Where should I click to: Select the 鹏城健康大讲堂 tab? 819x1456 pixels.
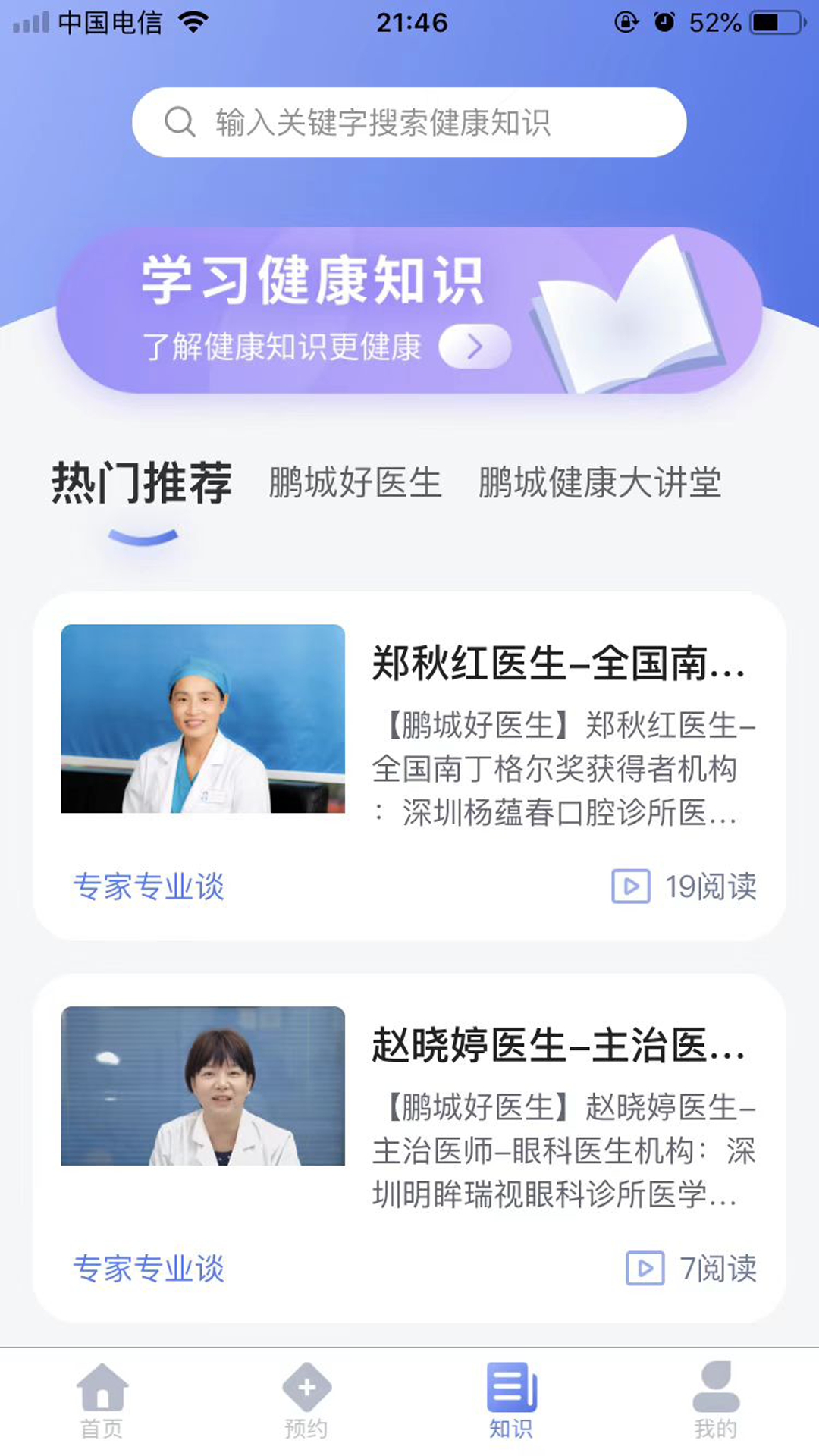(599, 483)
